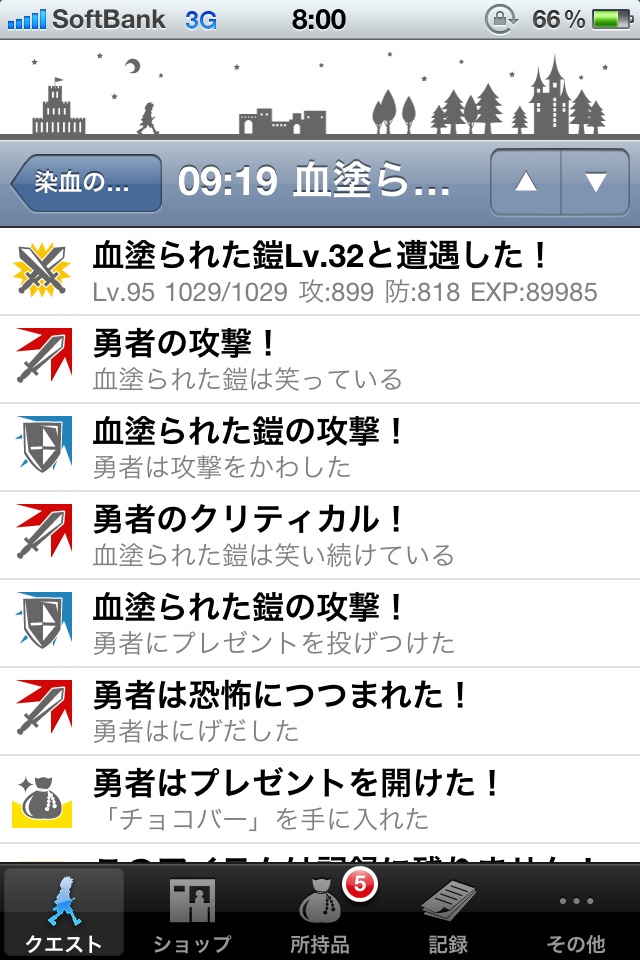640x960 pixels.
Task: Open the その他 tab
Action: pyautogui.click(x=576, y=912)
